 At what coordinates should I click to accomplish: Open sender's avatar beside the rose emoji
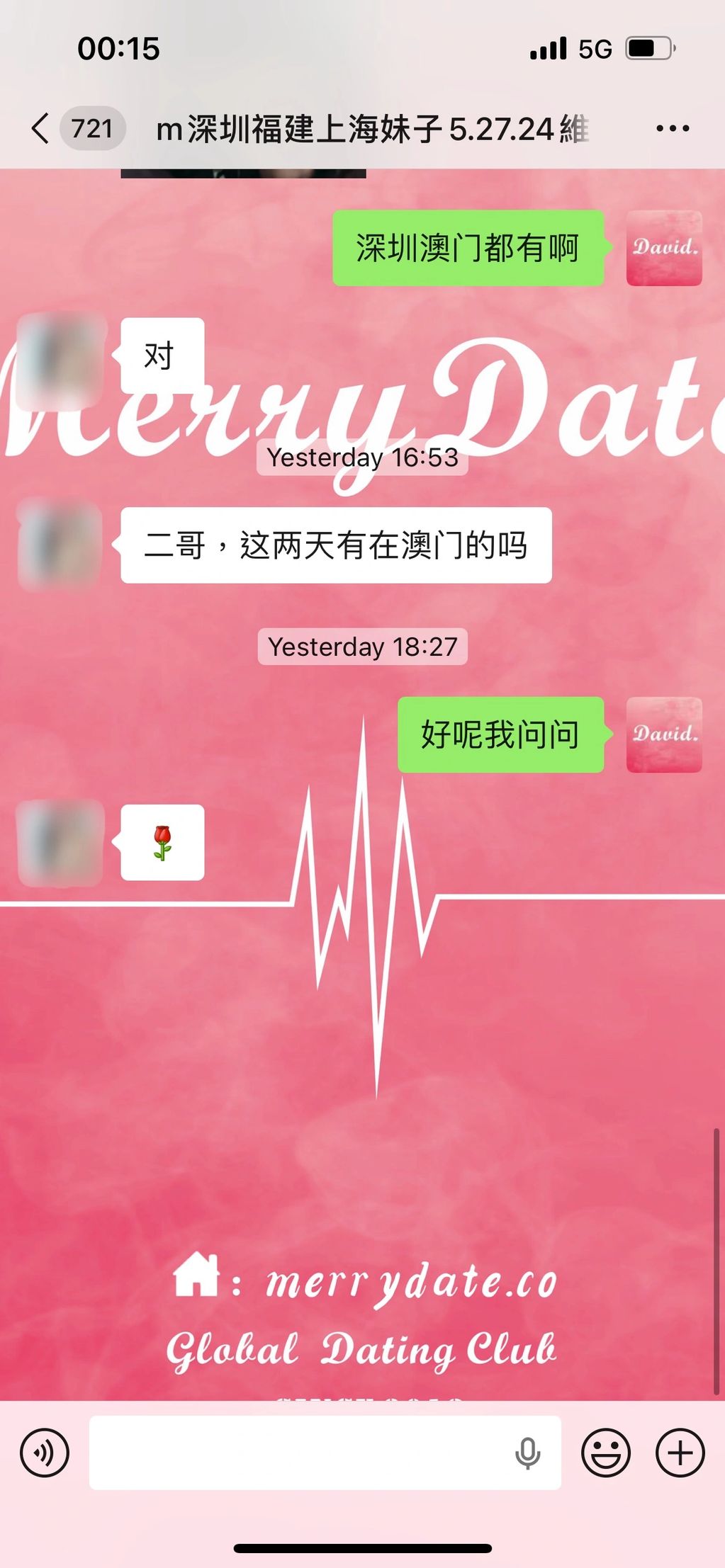click(x=60, y=842)
